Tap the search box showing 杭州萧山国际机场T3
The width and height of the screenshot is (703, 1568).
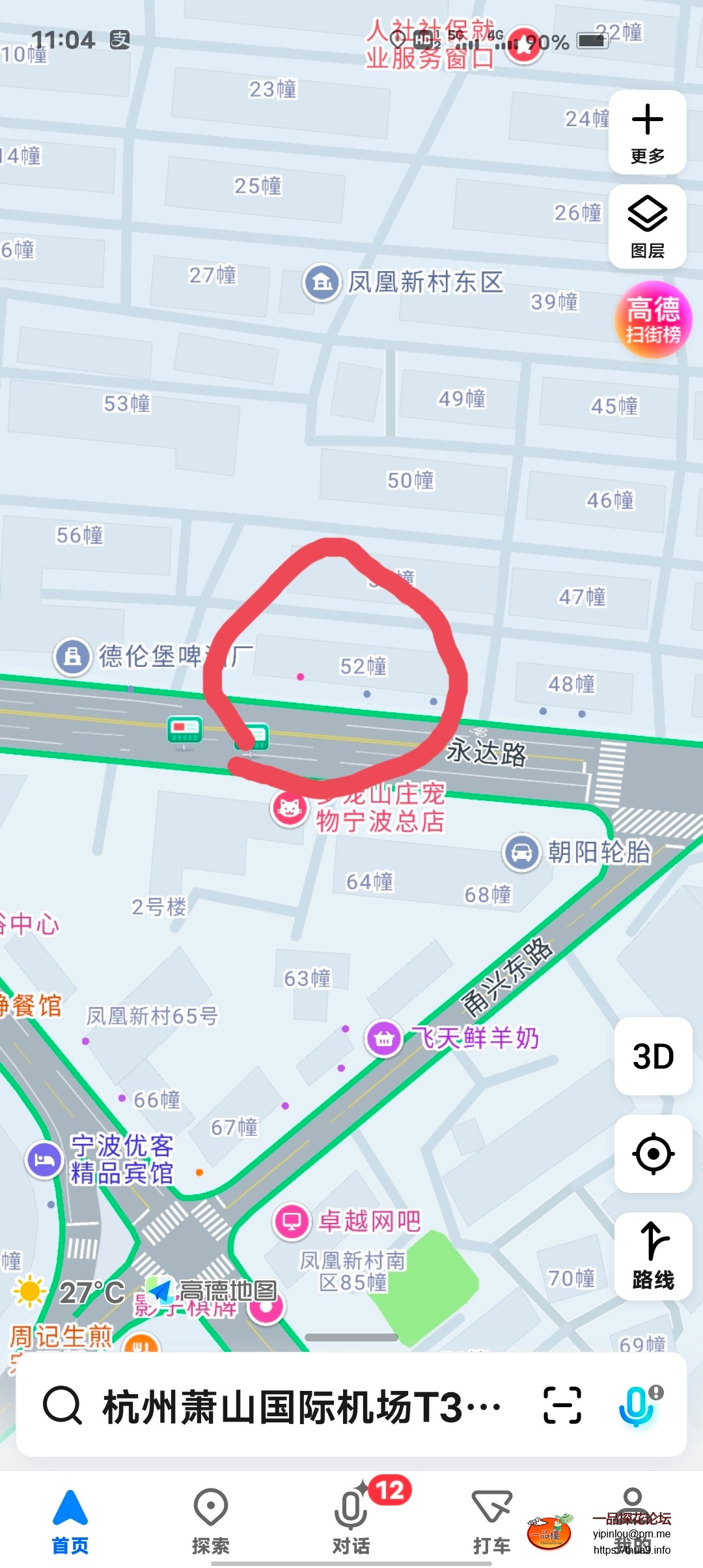pyautogui.click(x=299, y=1407)
